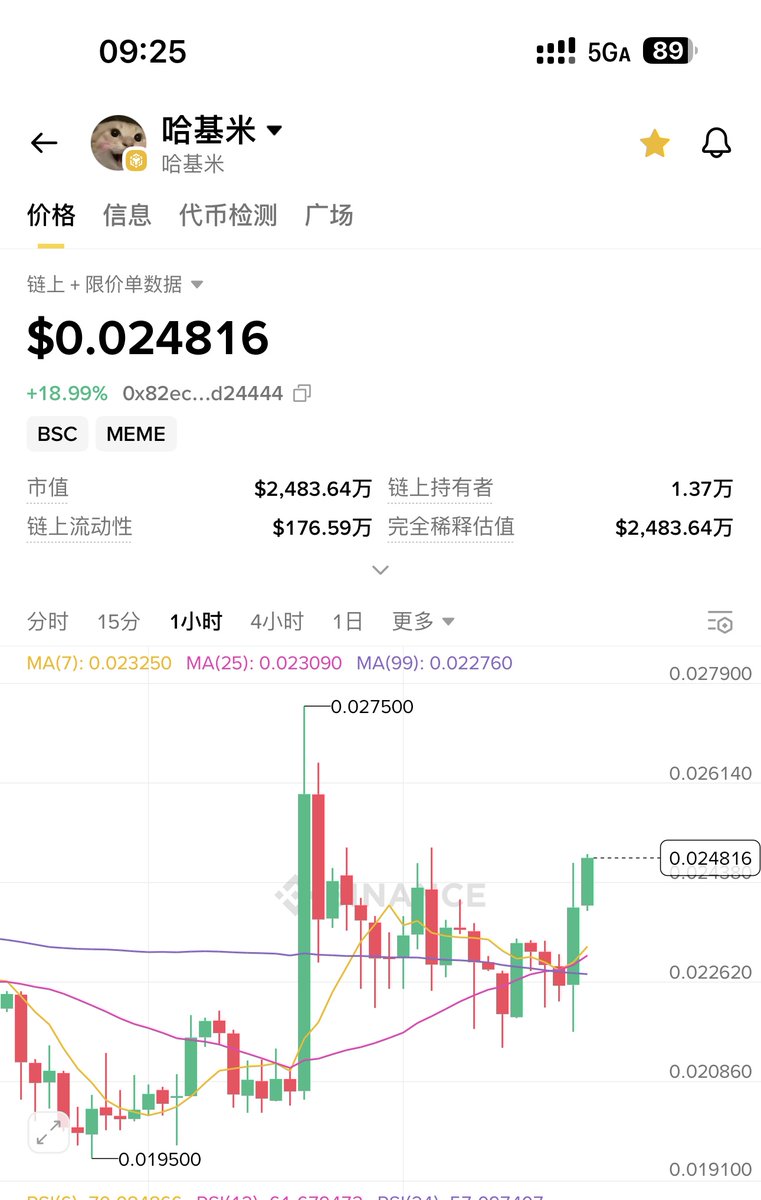The height and width of the screenshot is (1200, 761).
Task: Select the 1日 chart interval
Action: [x=347, y=622]
